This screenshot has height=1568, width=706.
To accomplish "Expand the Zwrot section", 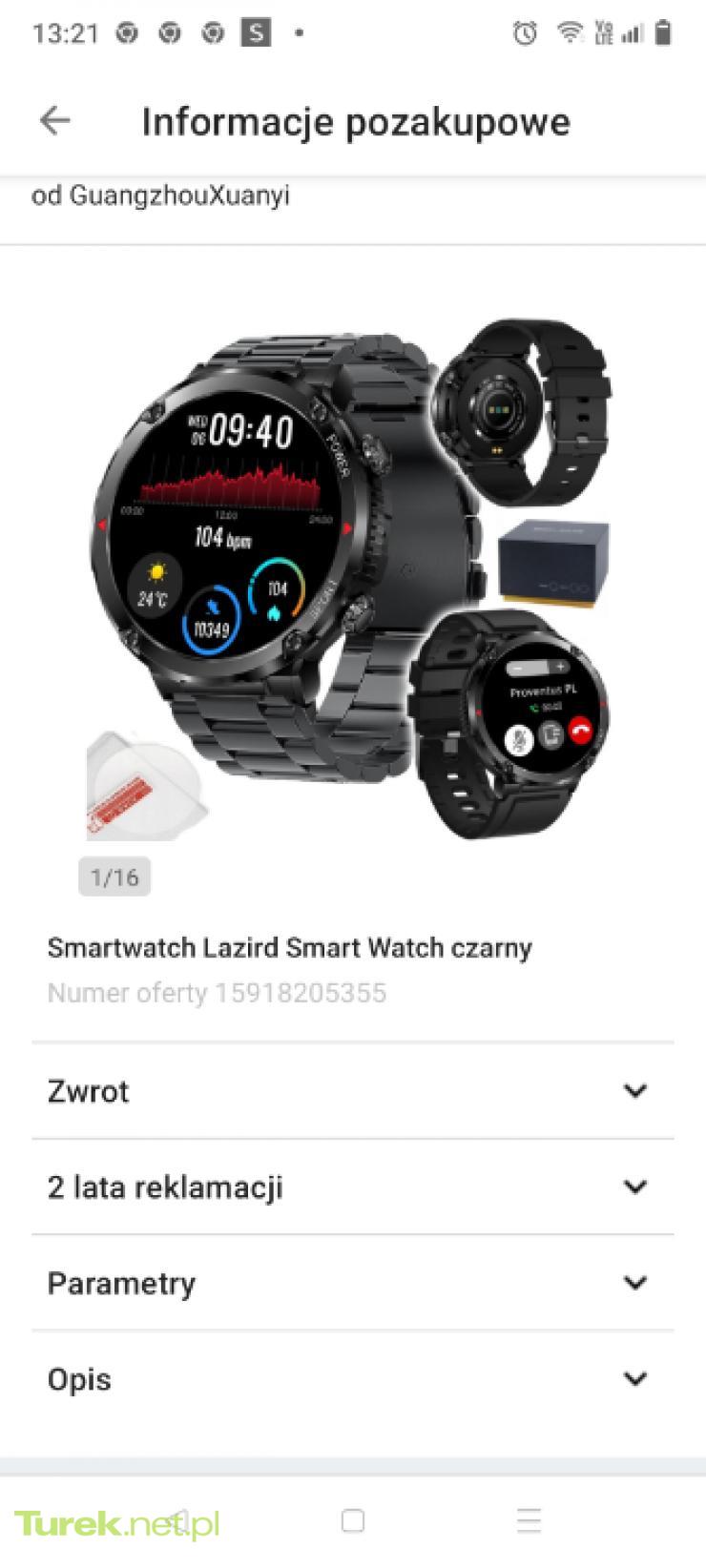I will click(x=352, y=1090).
